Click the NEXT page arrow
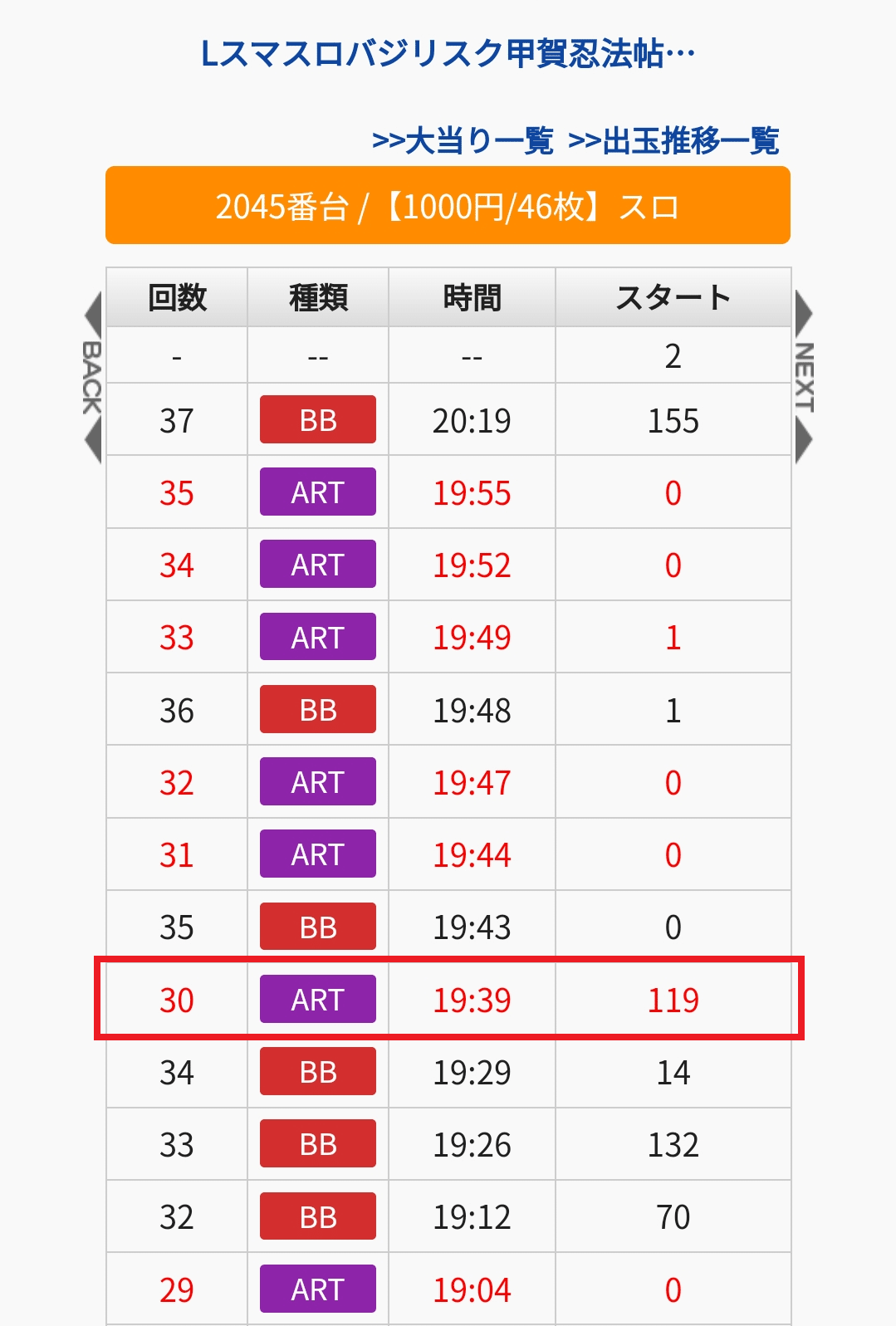Viewport: 896px width, 1326px height. [802, 378]
